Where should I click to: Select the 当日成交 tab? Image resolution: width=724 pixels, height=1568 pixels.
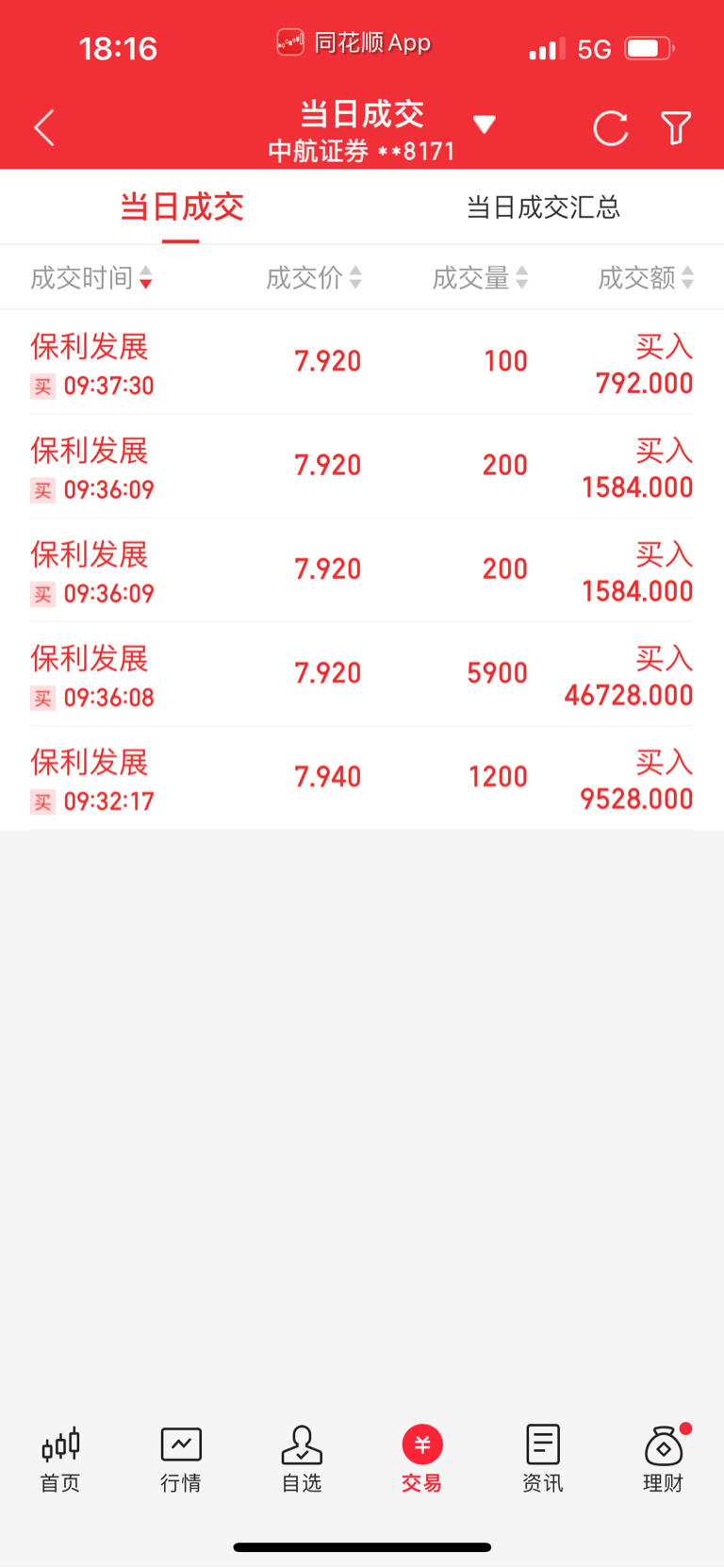pos(181,207)
